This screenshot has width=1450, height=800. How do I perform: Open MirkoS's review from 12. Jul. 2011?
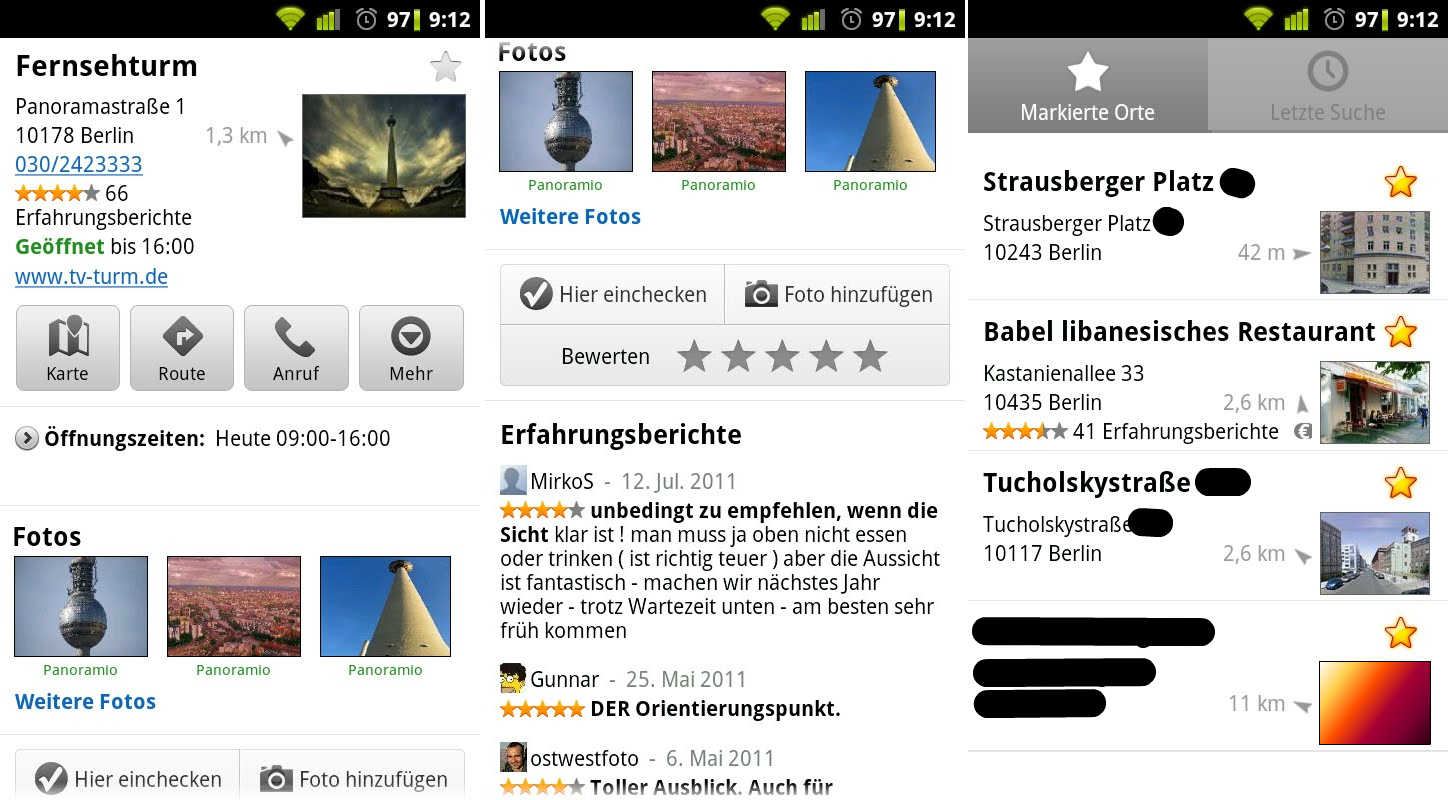tap(720, 555)
